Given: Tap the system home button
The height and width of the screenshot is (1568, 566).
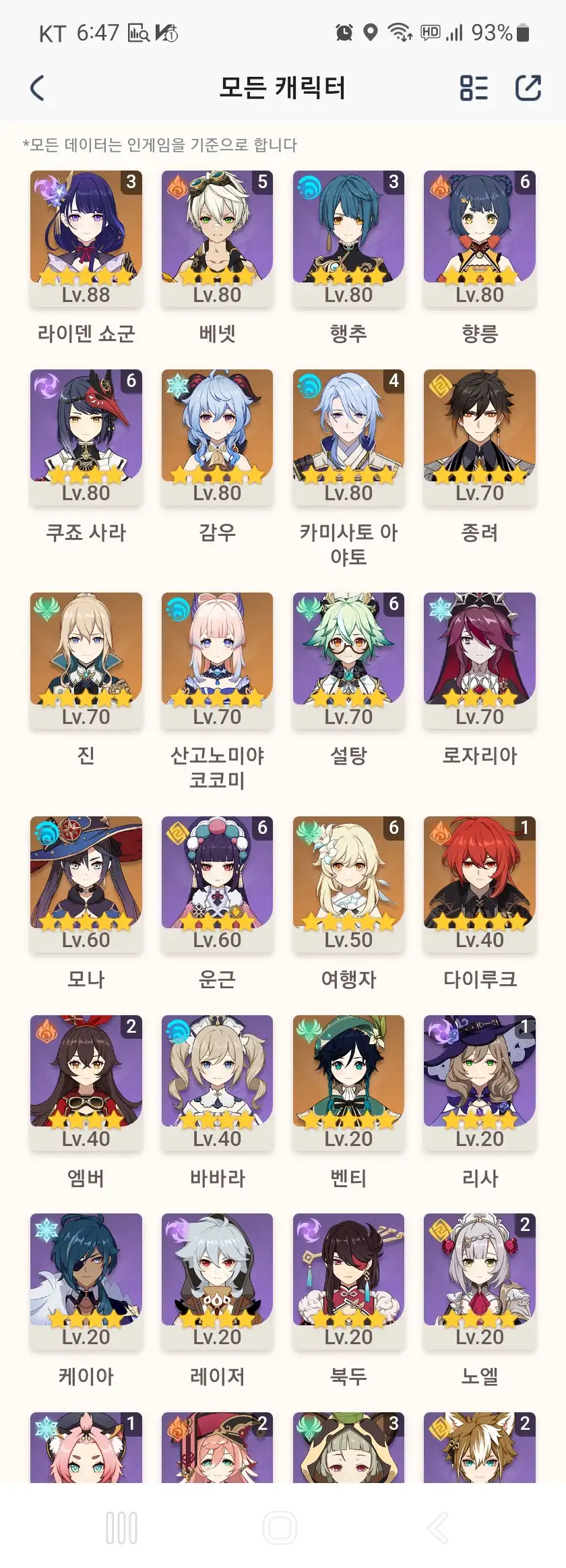Looking at the screenshot, I should pos(280,1528).
